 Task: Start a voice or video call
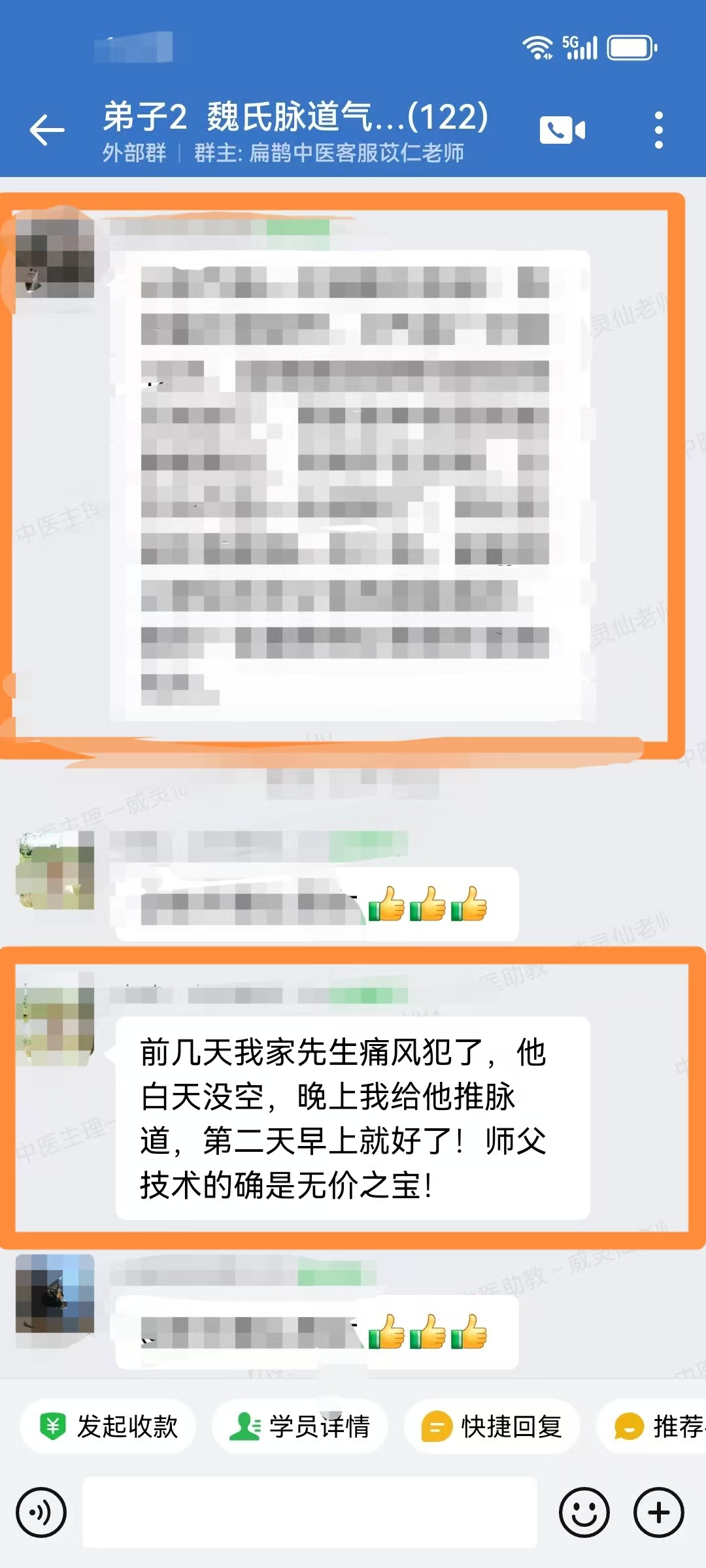[x=562, y=130]
